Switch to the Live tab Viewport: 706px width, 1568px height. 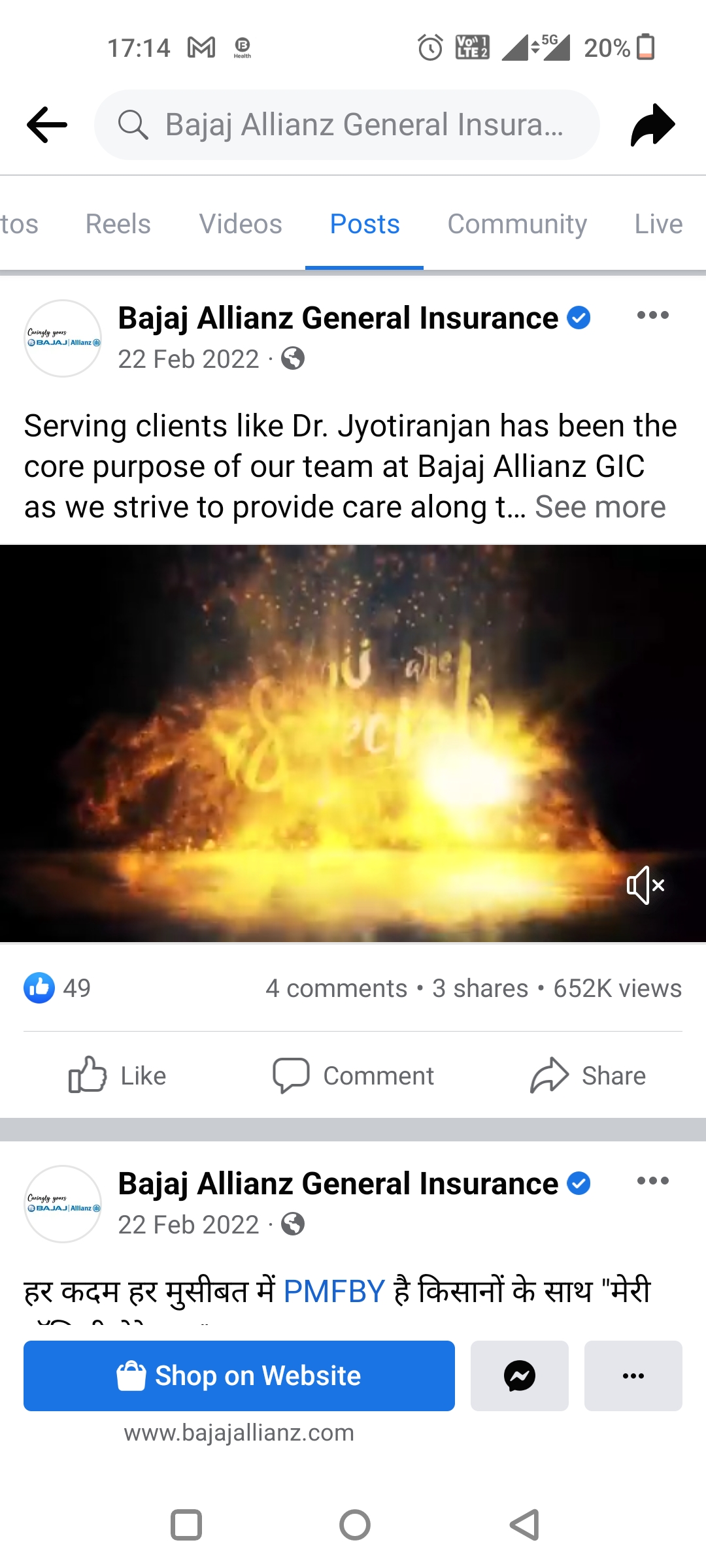tap(658, 224)
